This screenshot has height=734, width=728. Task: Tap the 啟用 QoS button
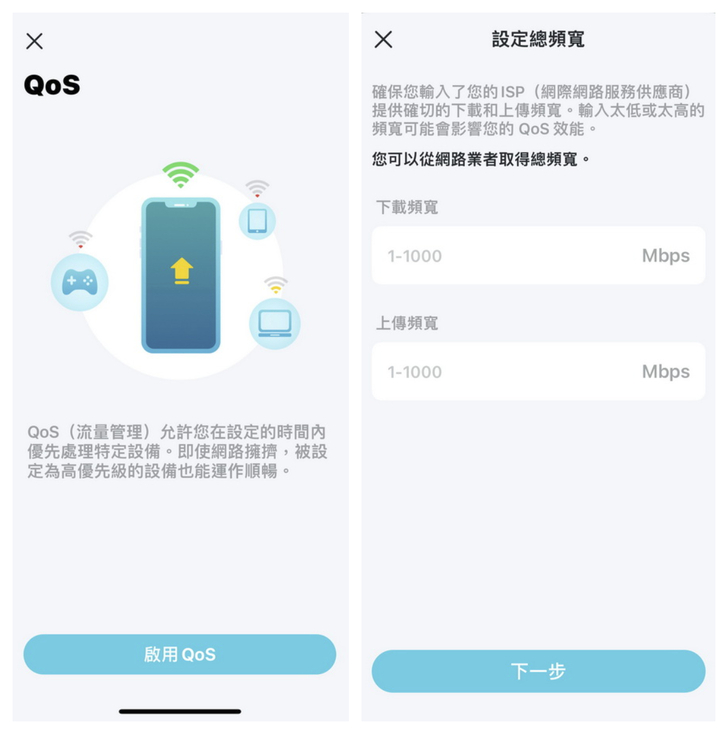(180, 654)
